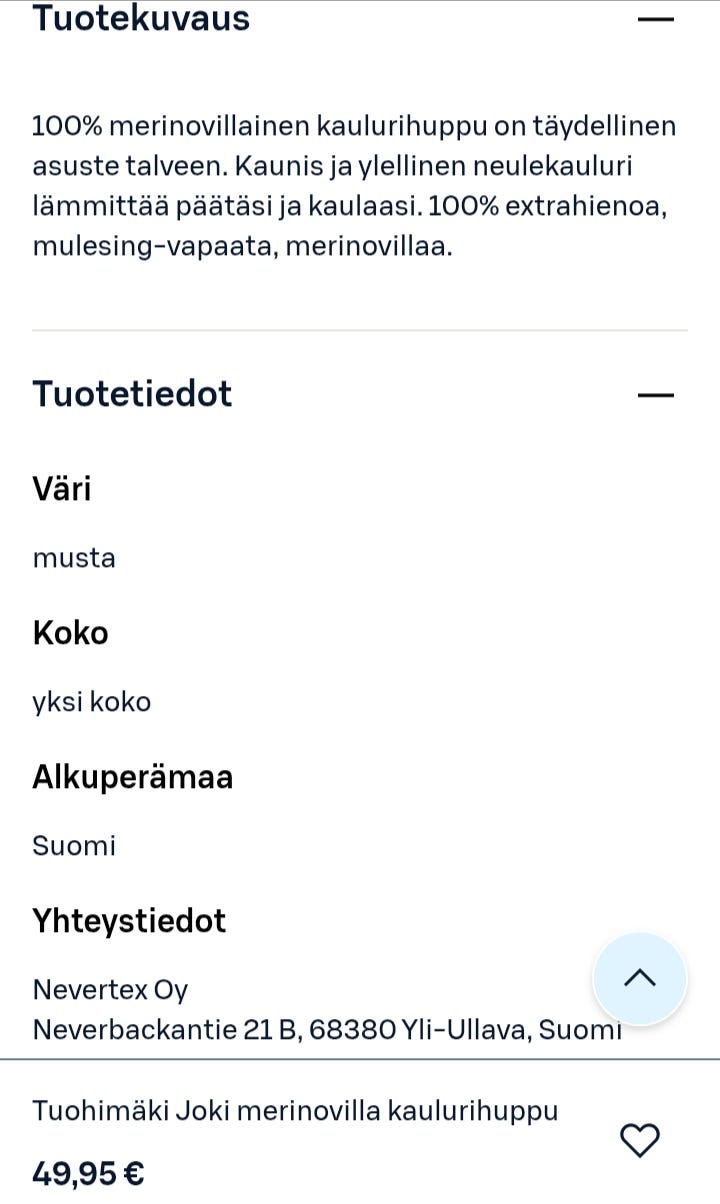This screenshot has height=1204, width=720.
Task: Select the Tuotekuvaus heading
Action: 140,16
